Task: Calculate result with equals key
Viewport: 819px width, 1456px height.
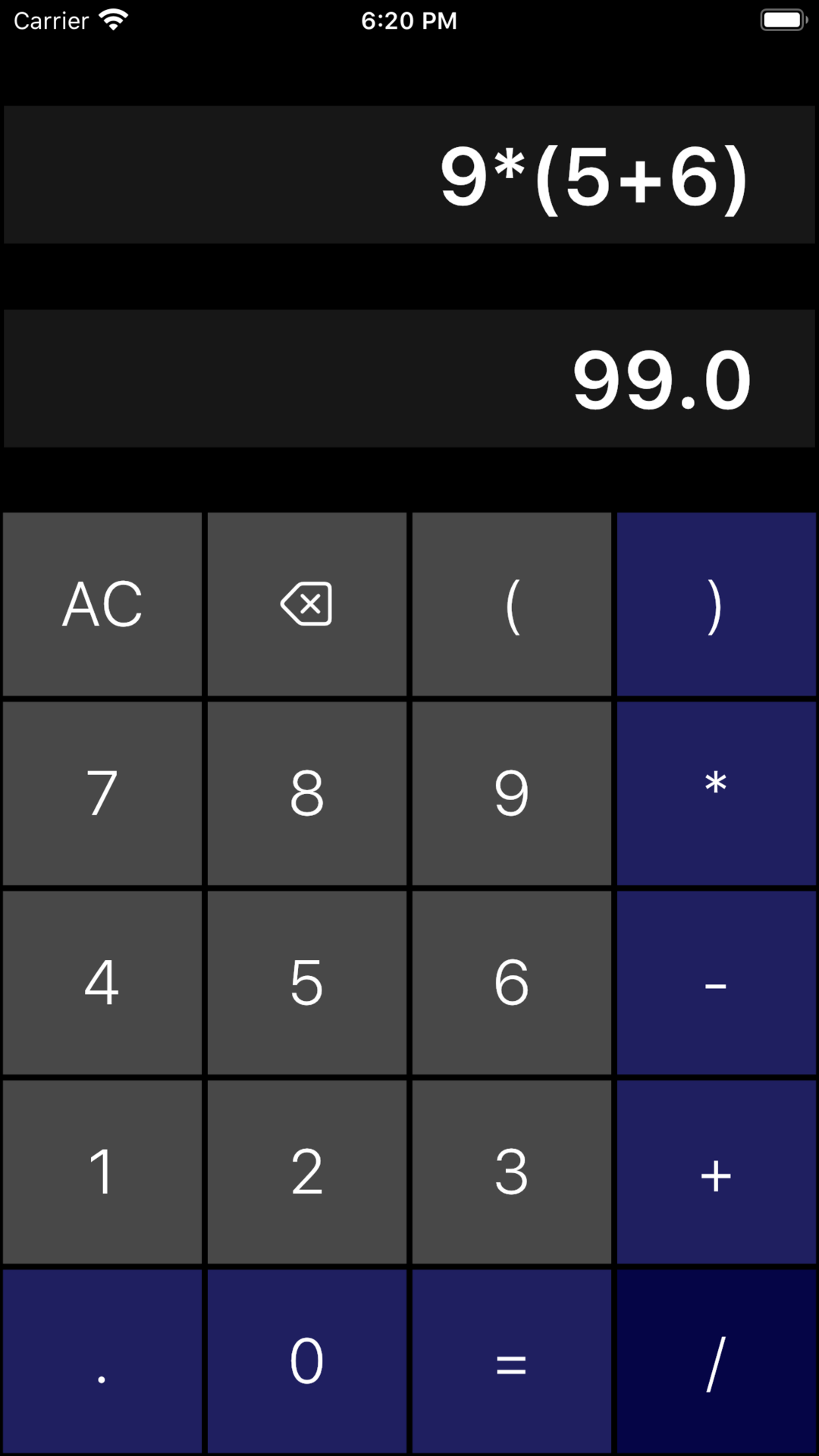Action: point(512,1362)
